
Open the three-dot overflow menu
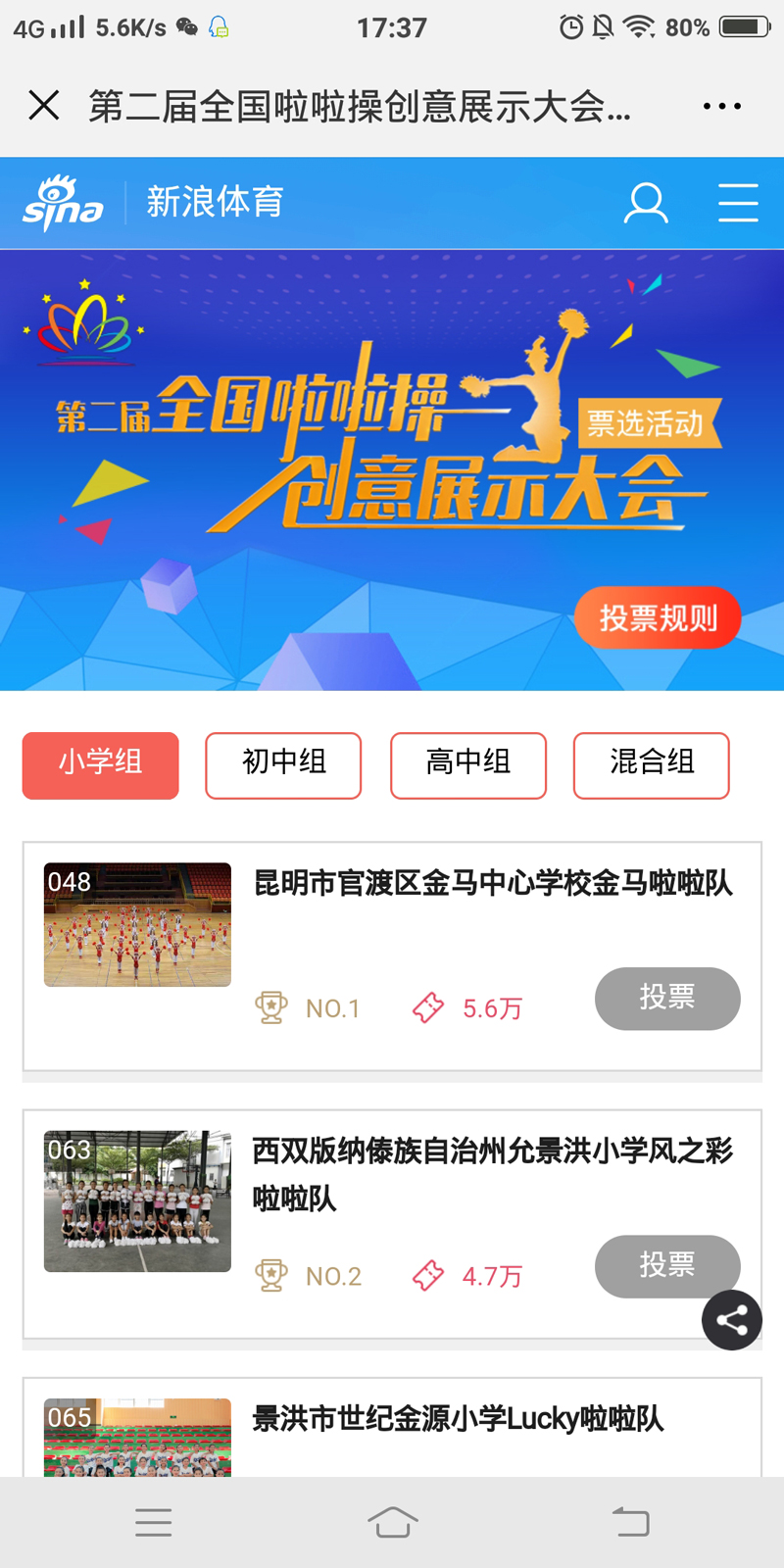721,106
